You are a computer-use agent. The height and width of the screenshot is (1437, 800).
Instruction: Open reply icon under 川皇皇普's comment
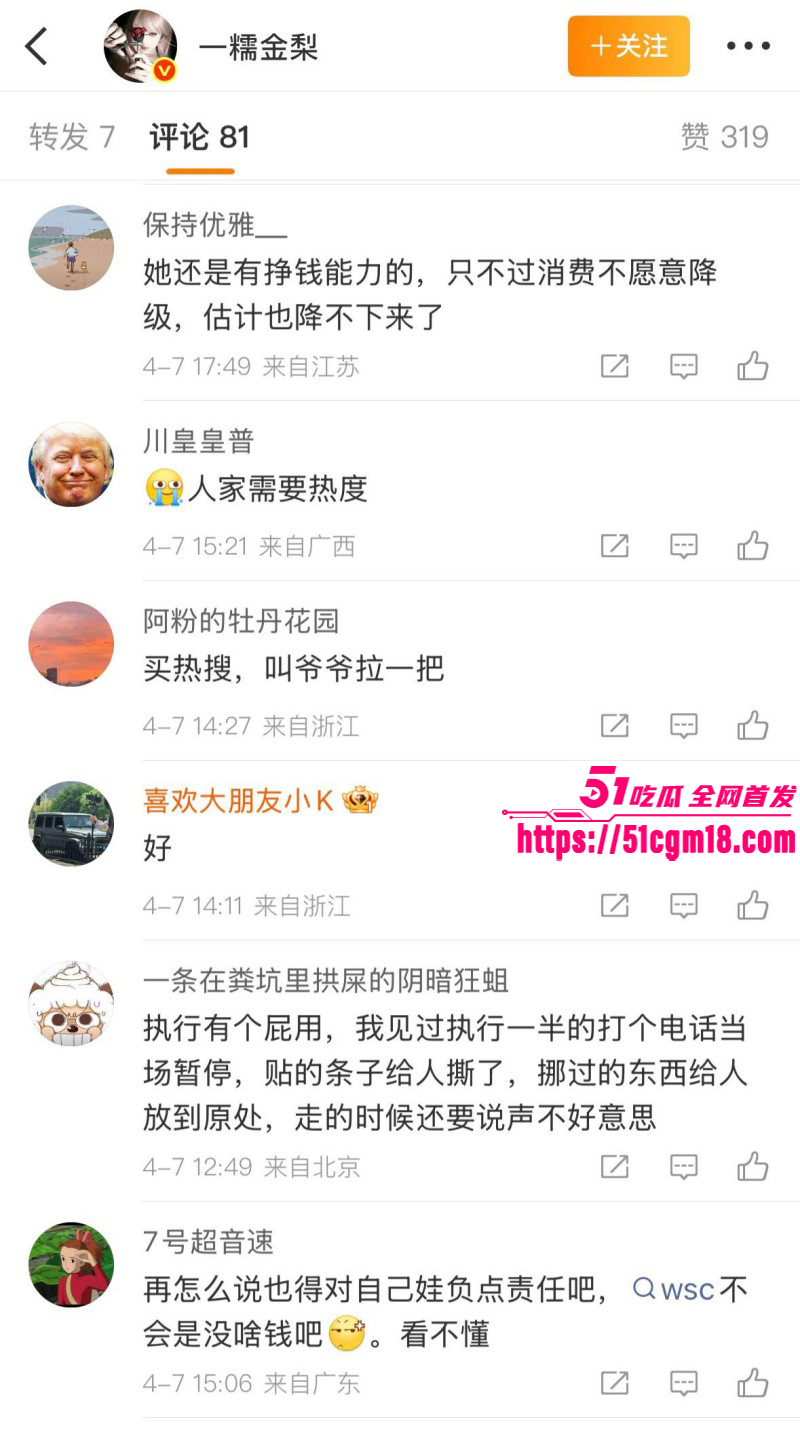click(683, 546)
